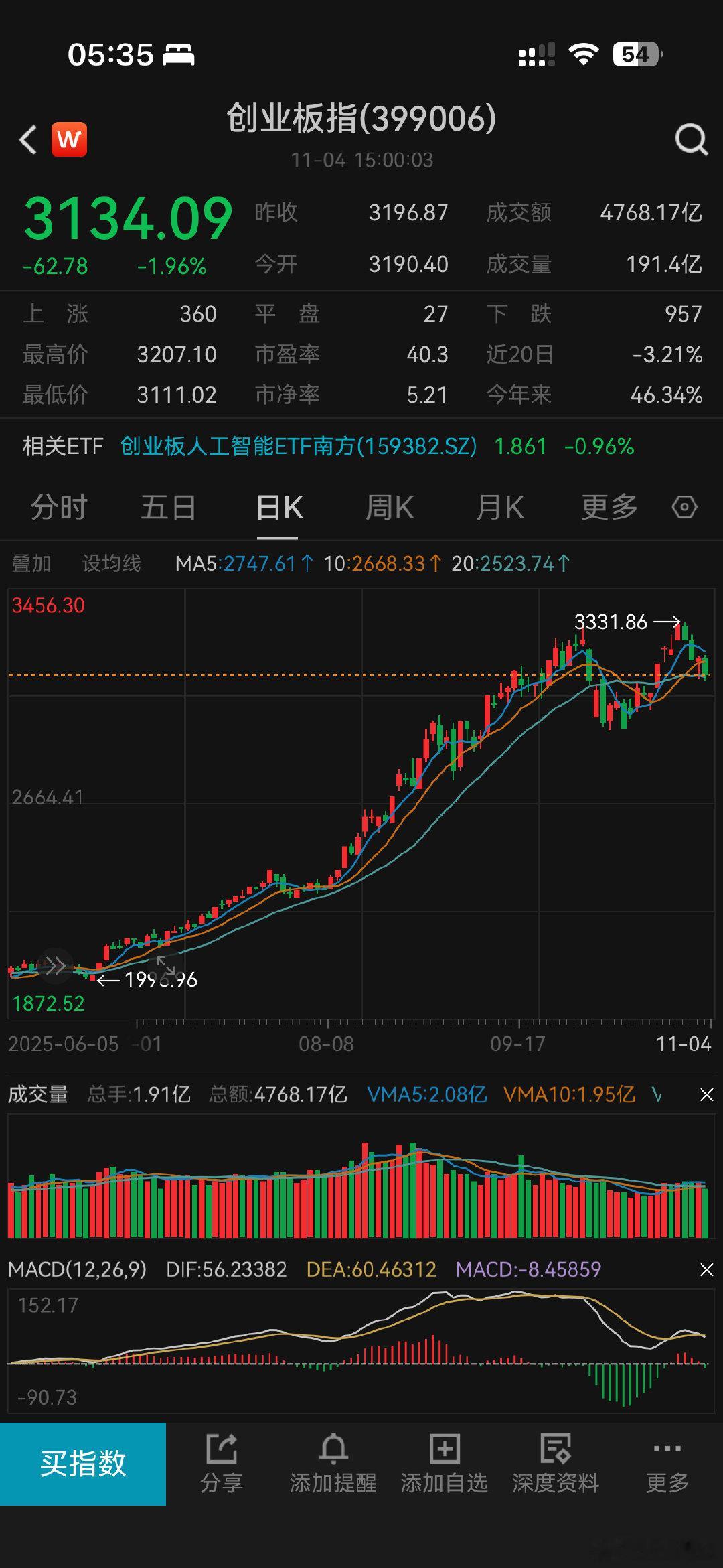Screen dimensions: 723x1568
Task: Expand earlier K-line history with the double-arrow
Action: (x=55, y=965)
